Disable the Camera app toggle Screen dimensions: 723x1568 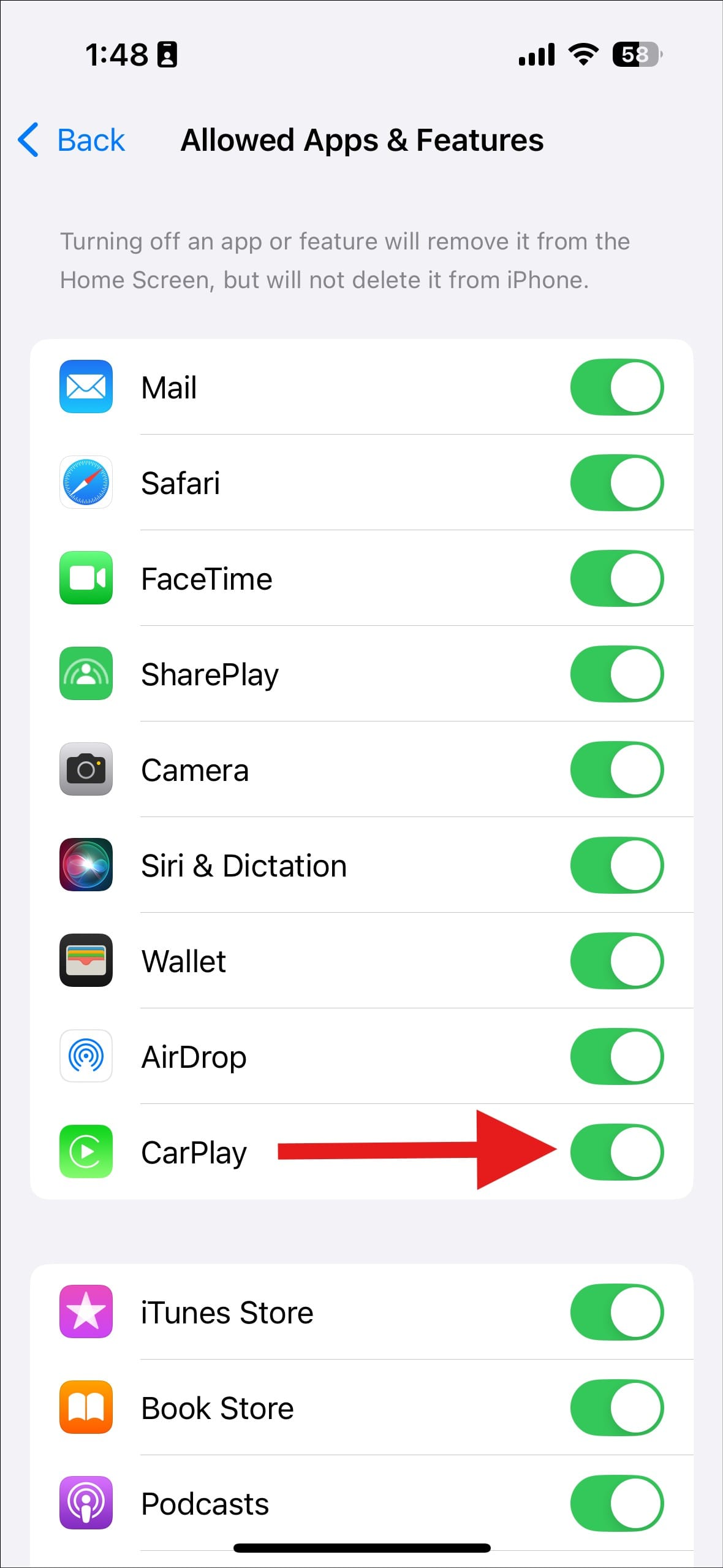click(x=616, y=770)
